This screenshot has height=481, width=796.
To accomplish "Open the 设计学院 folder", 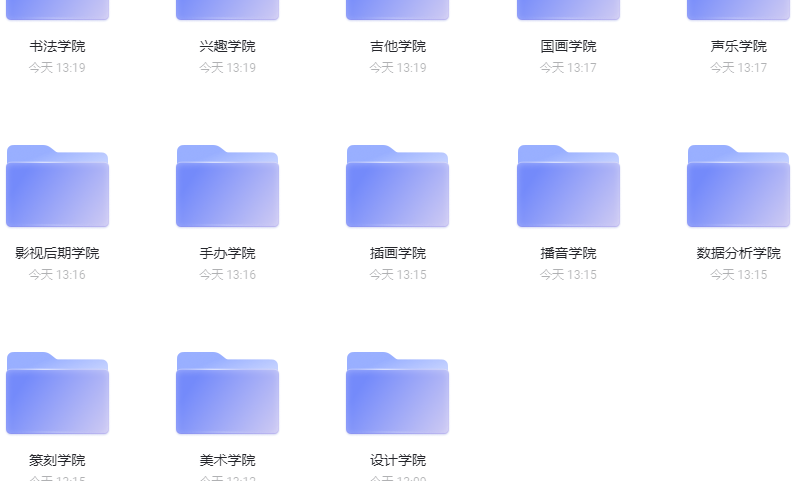I will click(397, 395).
